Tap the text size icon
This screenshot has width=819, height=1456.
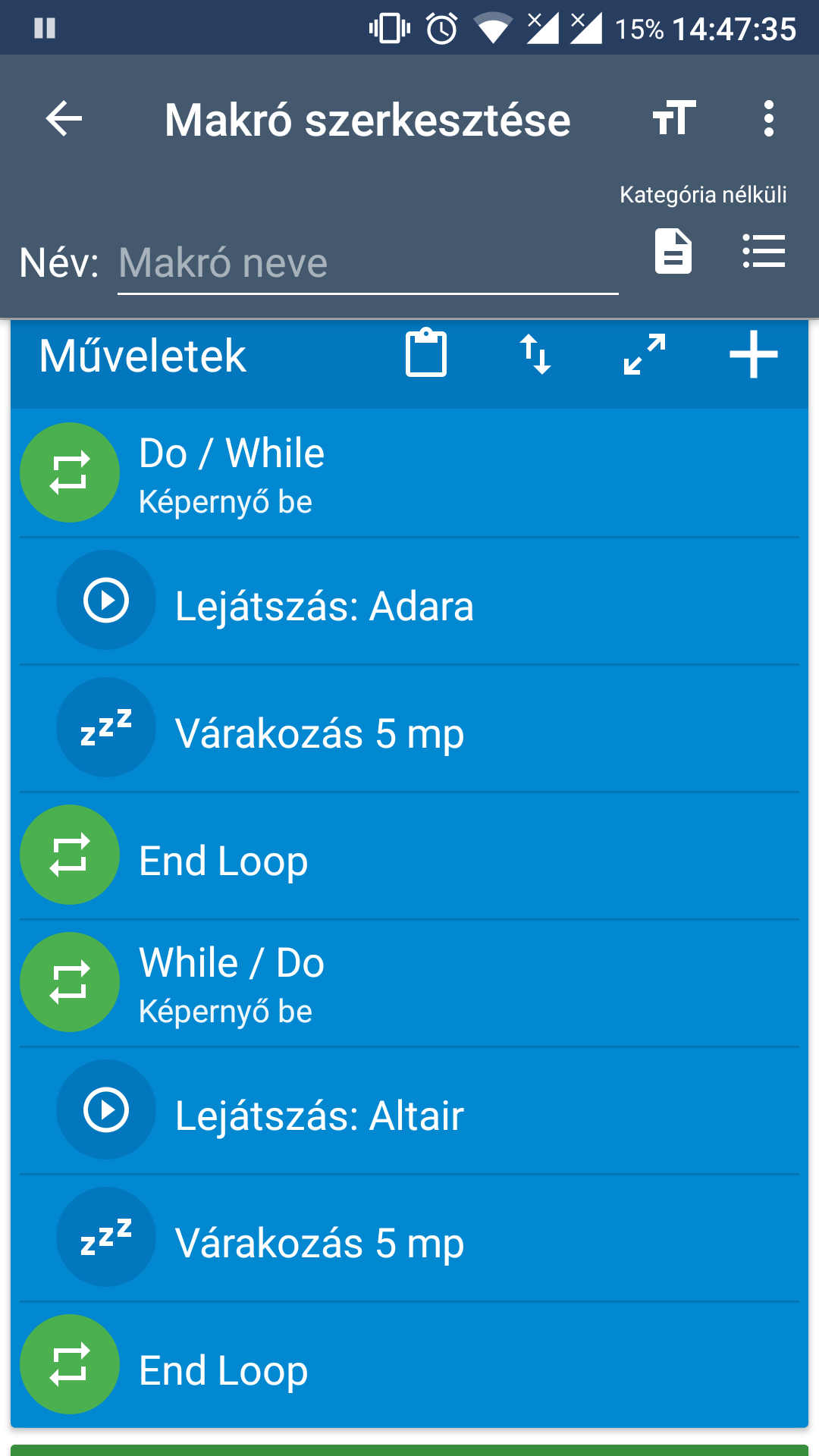coord(674,118)
